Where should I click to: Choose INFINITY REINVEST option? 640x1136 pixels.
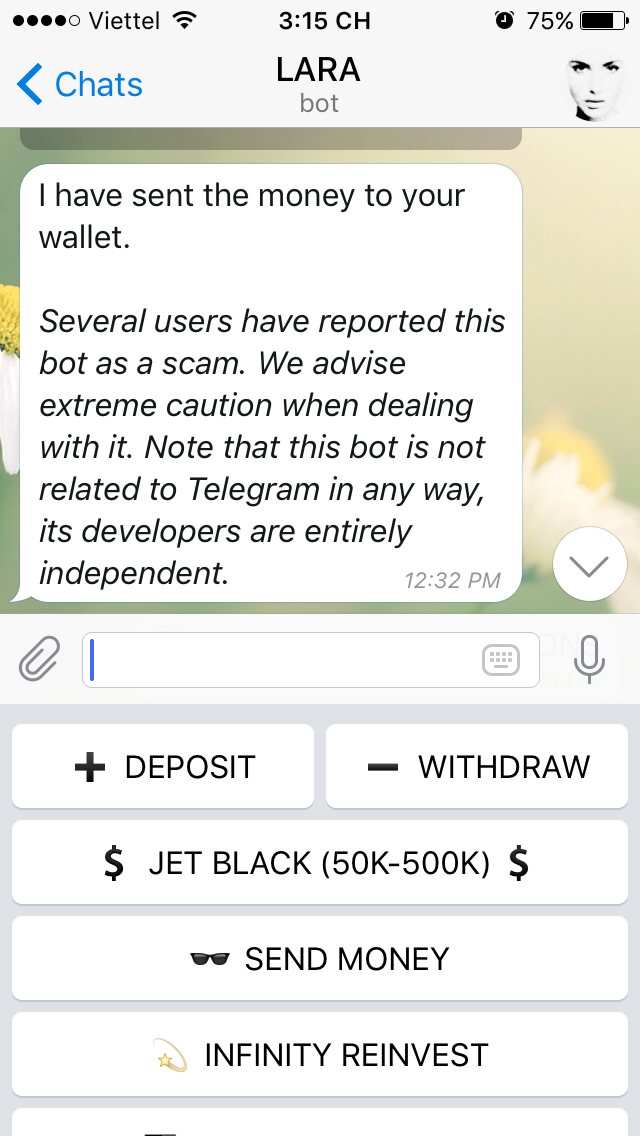point(319,1055)
